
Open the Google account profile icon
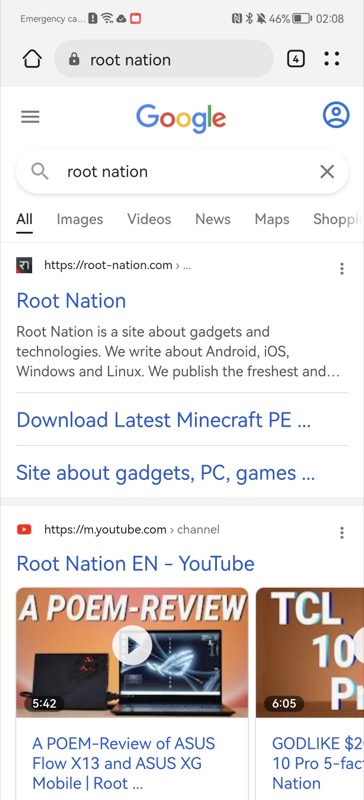[336, 115]
